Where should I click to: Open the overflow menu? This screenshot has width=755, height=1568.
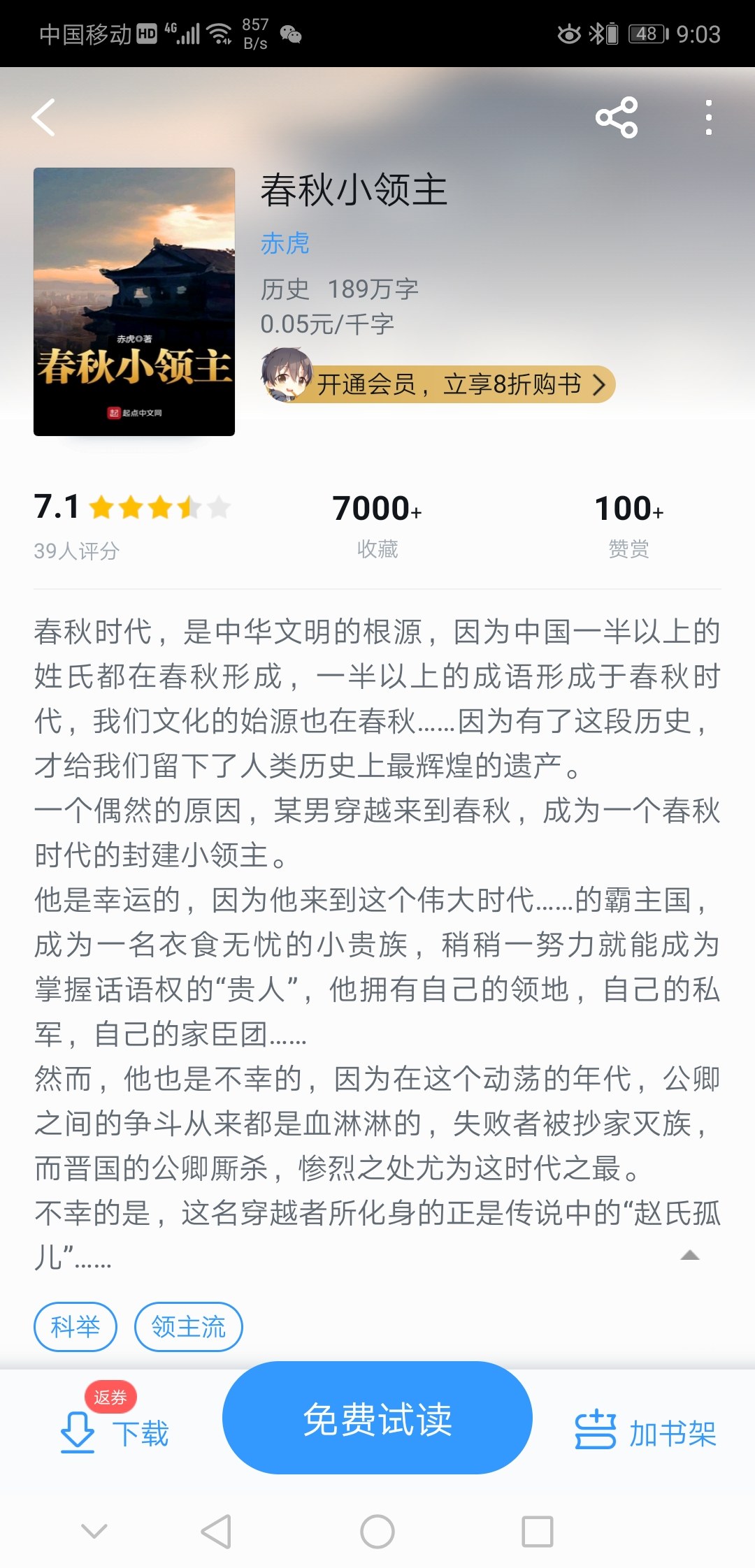708,117
